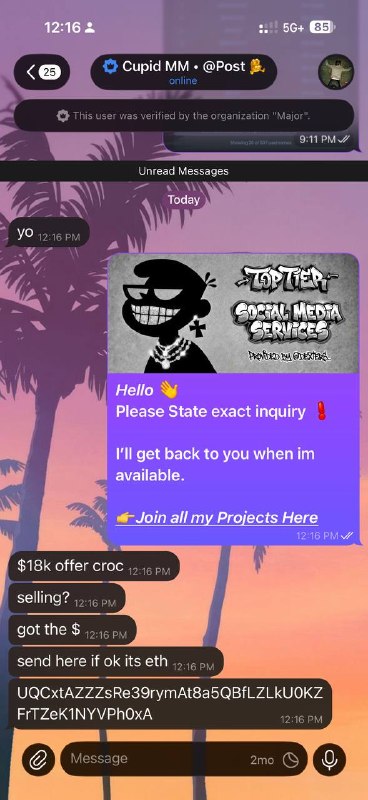This screenshot has height=800, width=368.
Task: Open the Join all my Projects Here link
Action: point(217,517)
